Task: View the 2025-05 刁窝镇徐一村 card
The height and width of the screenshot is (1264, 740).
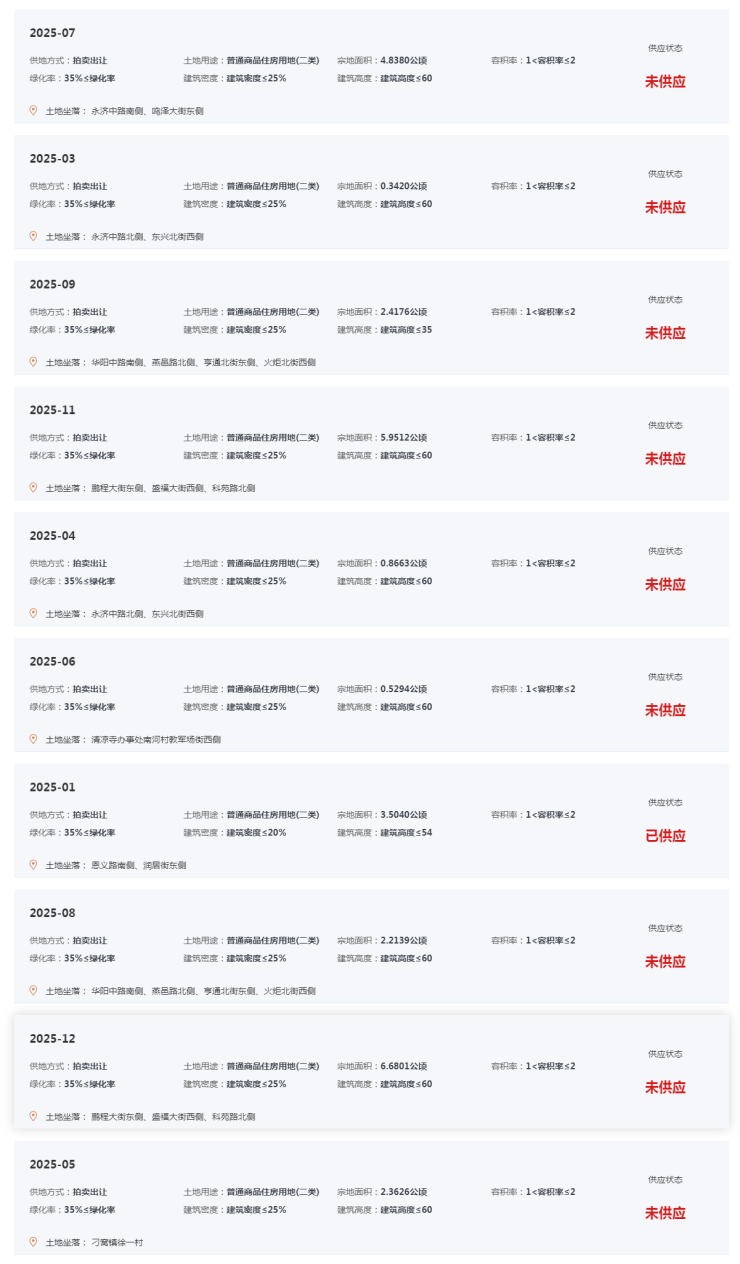Action: [370, 1200]
